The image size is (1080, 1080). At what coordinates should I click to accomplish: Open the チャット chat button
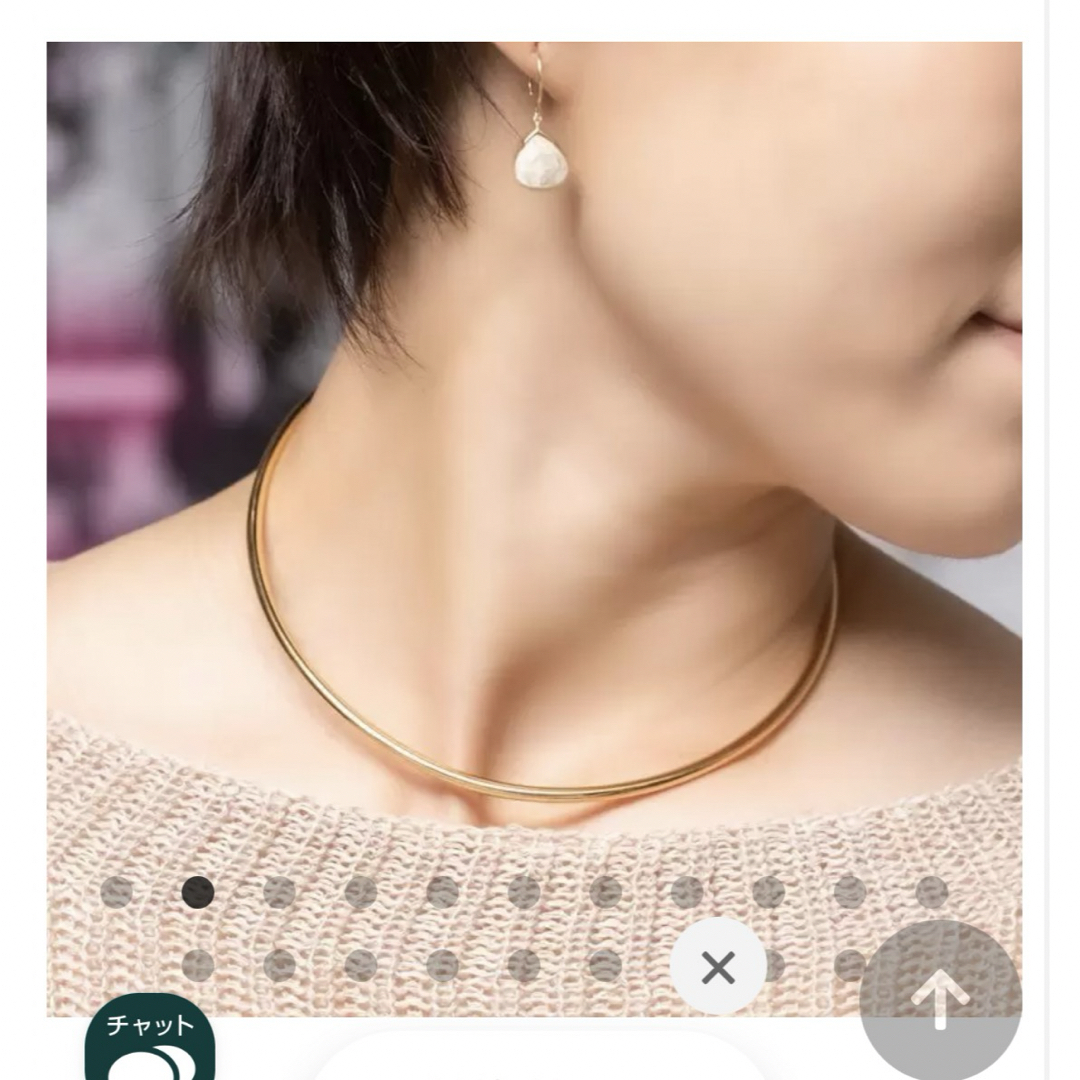(x=150, y=1040)
